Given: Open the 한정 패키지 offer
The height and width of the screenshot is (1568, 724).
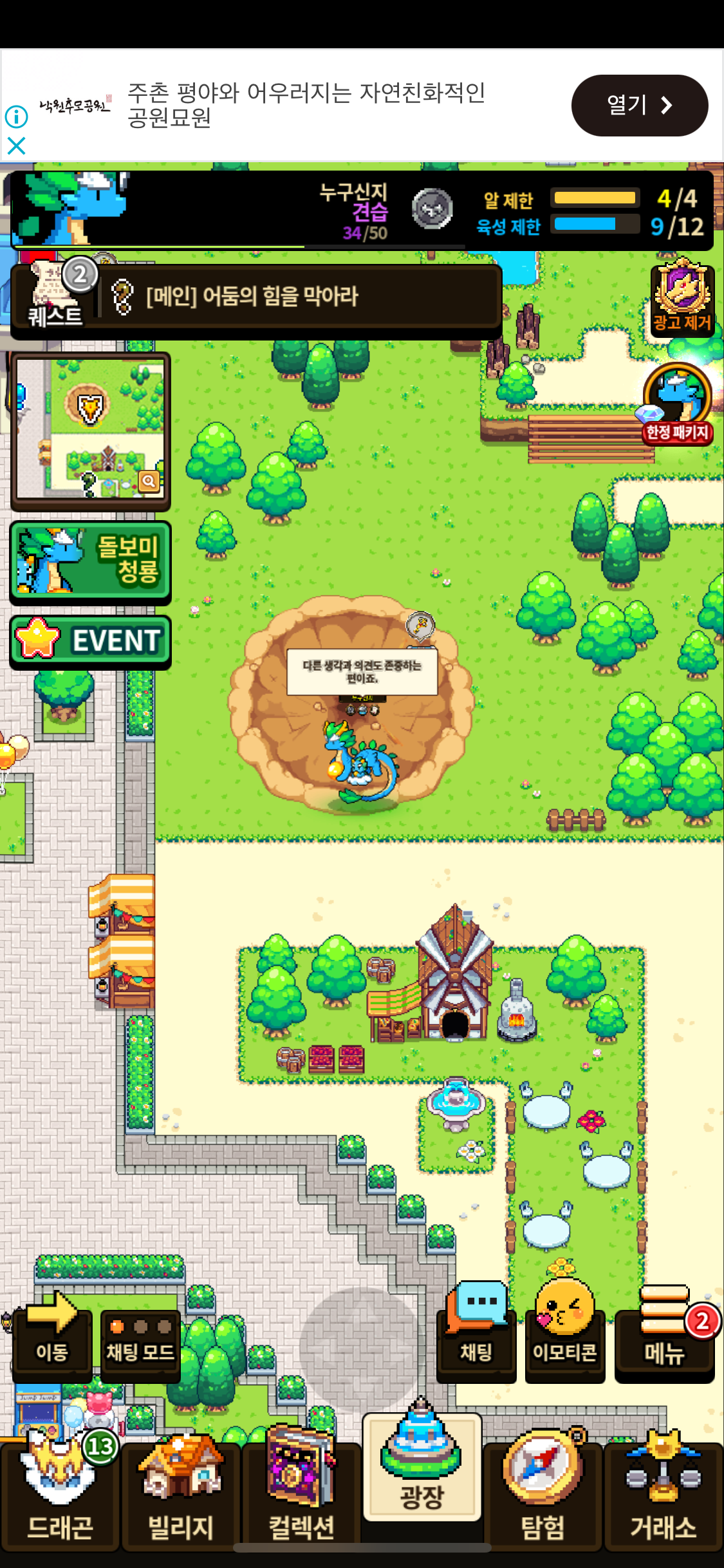Looking at the screenshot, I should click(x=678, y=404).
